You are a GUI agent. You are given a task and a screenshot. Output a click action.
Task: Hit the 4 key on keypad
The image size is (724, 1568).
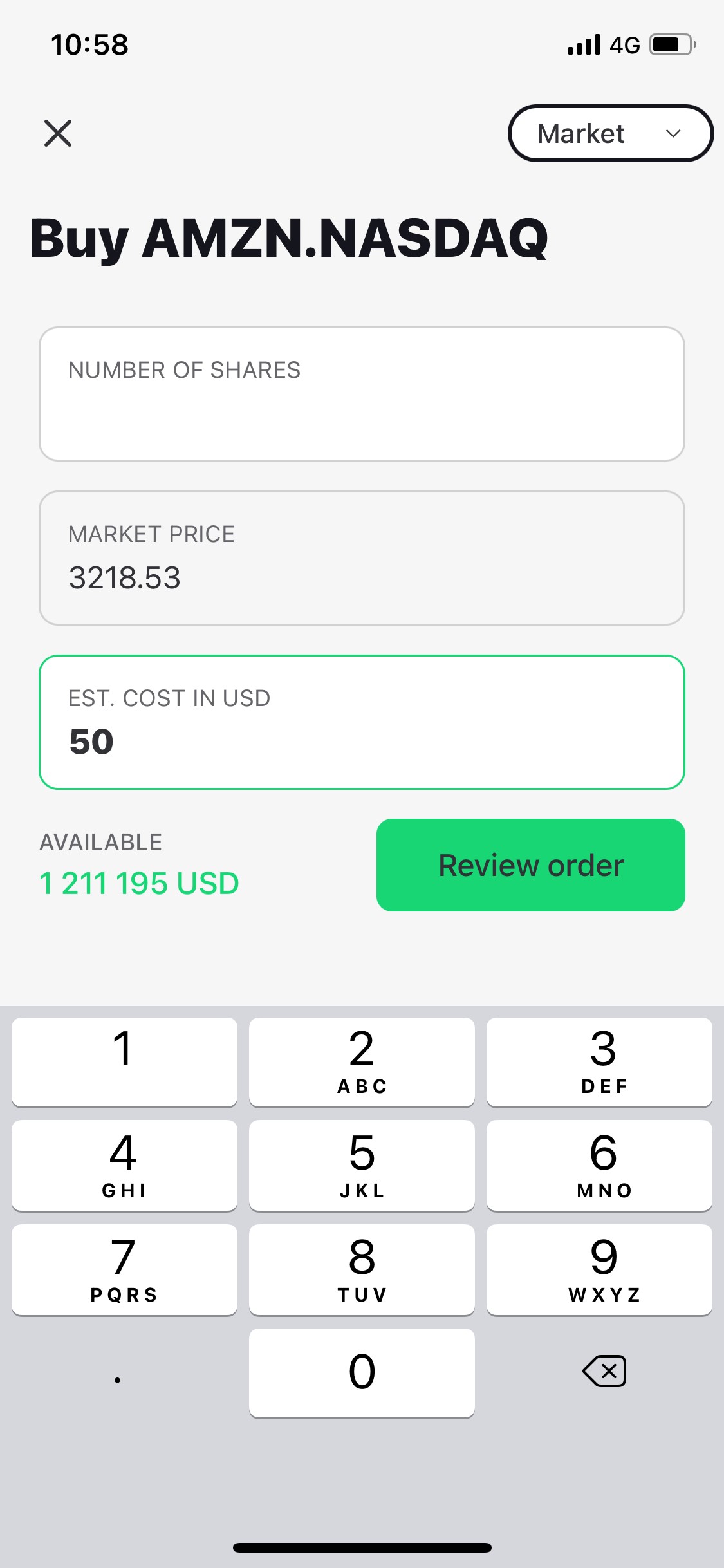pyautogui.click(x=124, y=1165)
